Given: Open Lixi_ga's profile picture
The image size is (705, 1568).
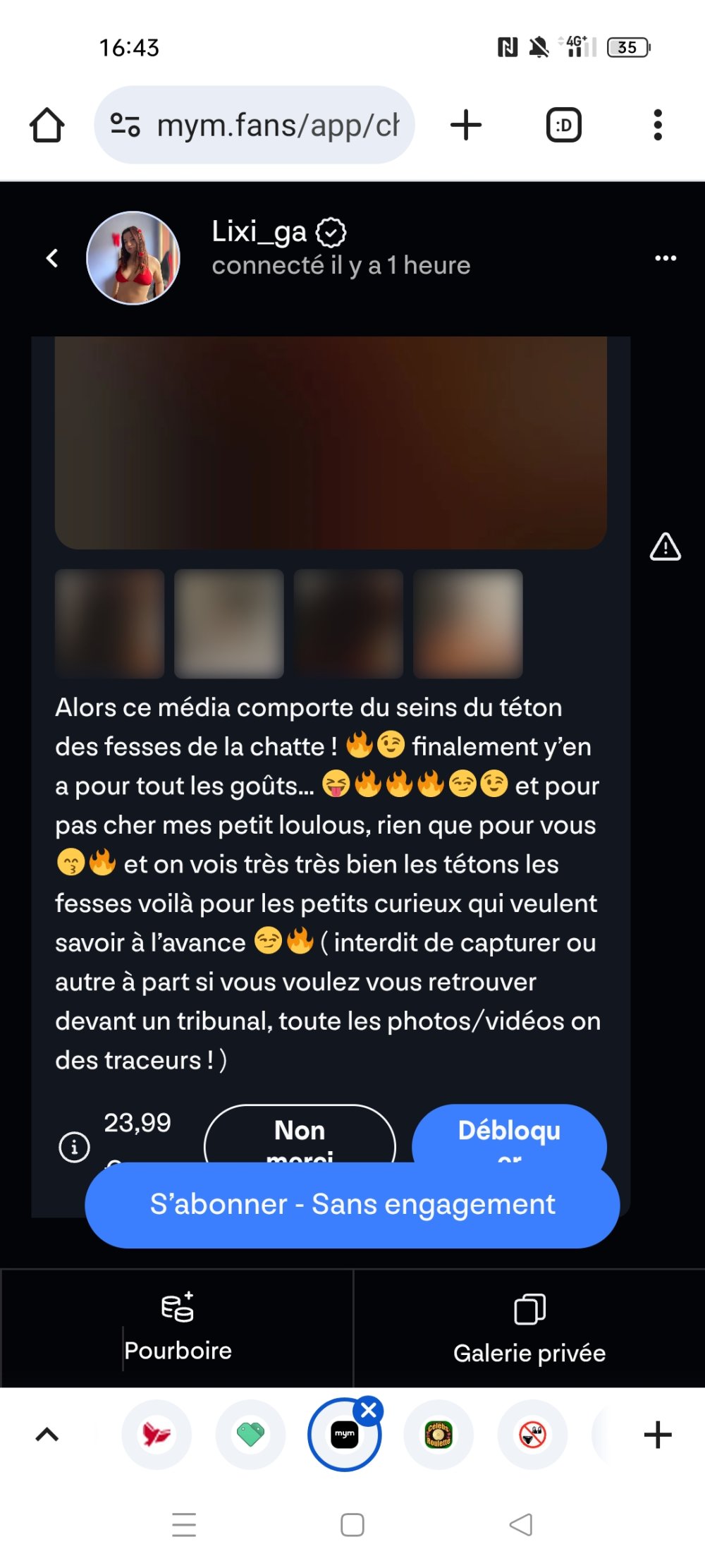Looking at the screenshot, I should click(x=133, y=258).
